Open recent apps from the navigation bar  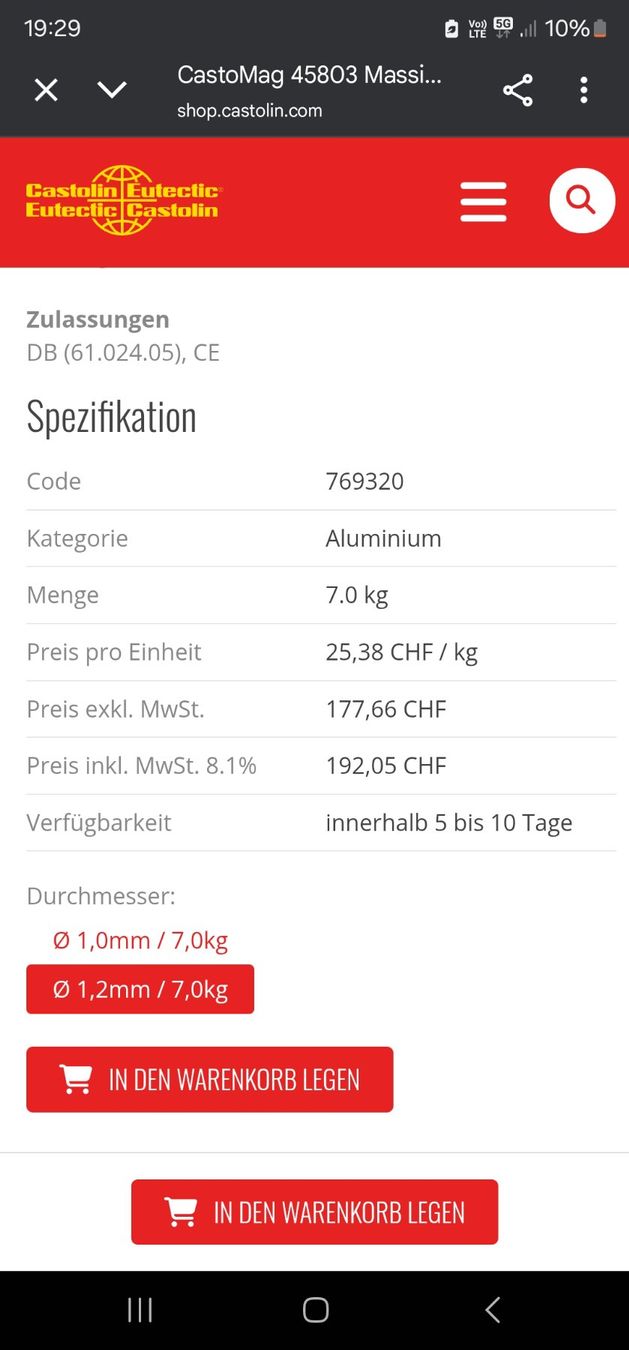pyautogui.click(x=140, y=1310)
